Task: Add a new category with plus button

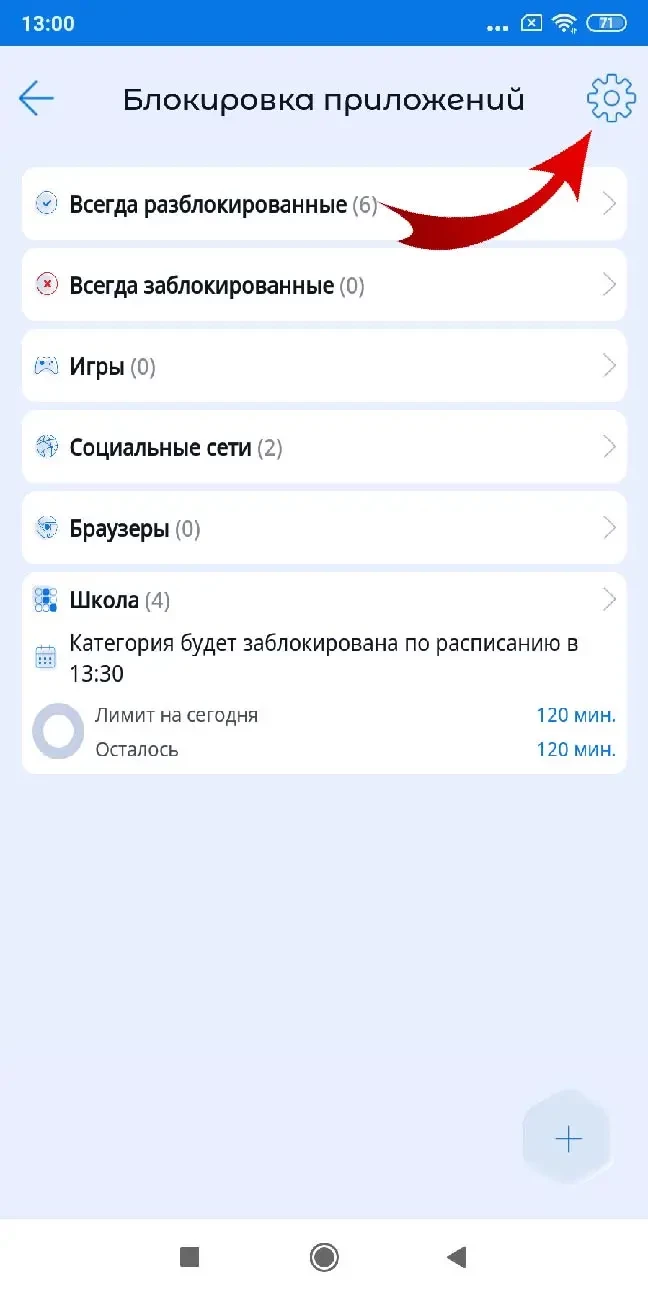Action: tap(568, 1139)
